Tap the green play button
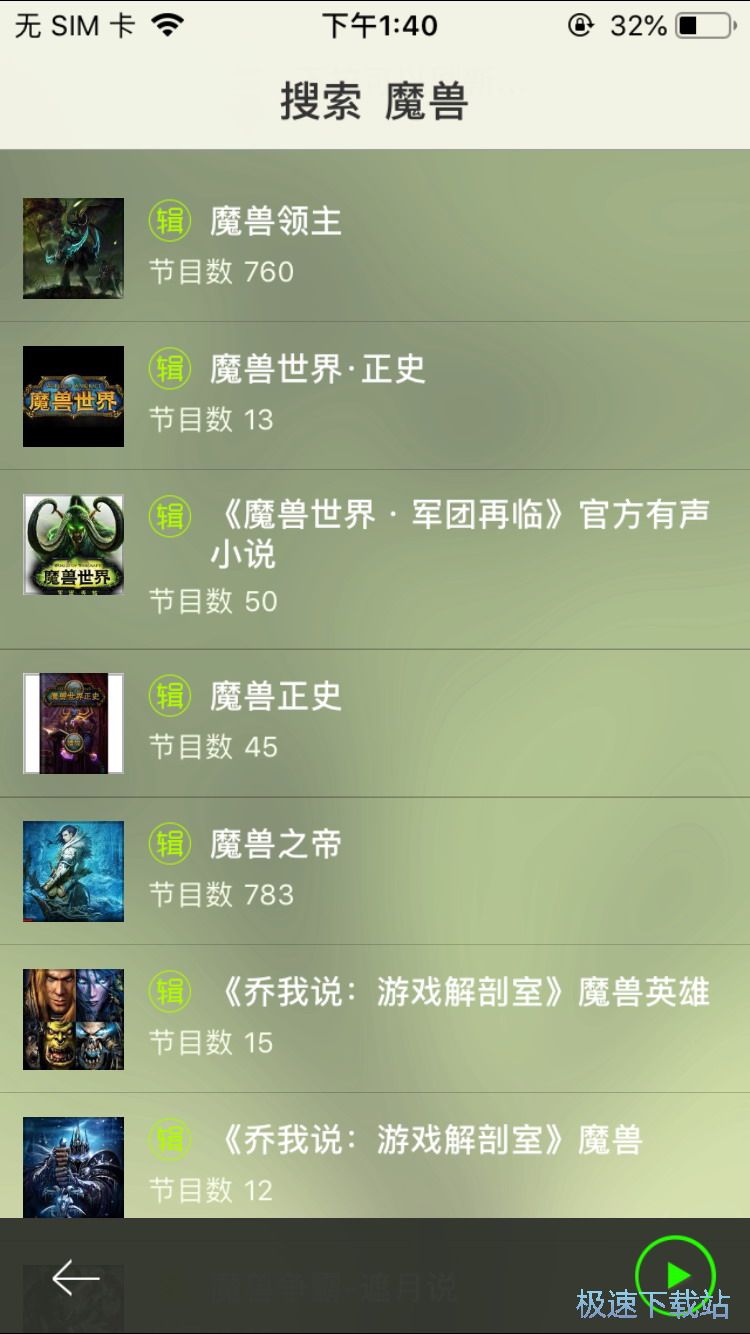 point(676,1275)
